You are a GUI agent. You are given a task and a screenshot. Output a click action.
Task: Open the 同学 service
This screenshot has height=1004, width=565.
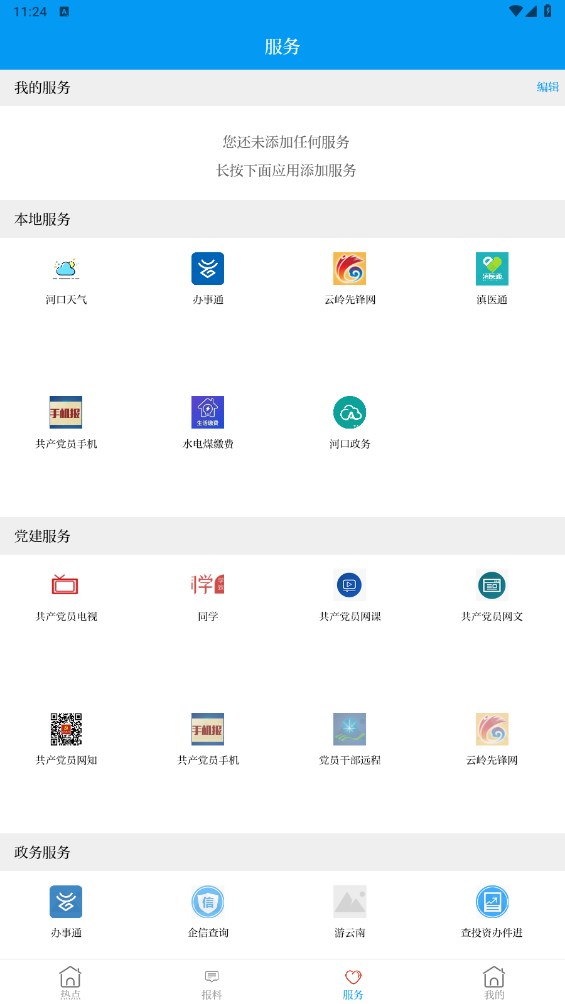pyautogui.click(x=208, y=595)
